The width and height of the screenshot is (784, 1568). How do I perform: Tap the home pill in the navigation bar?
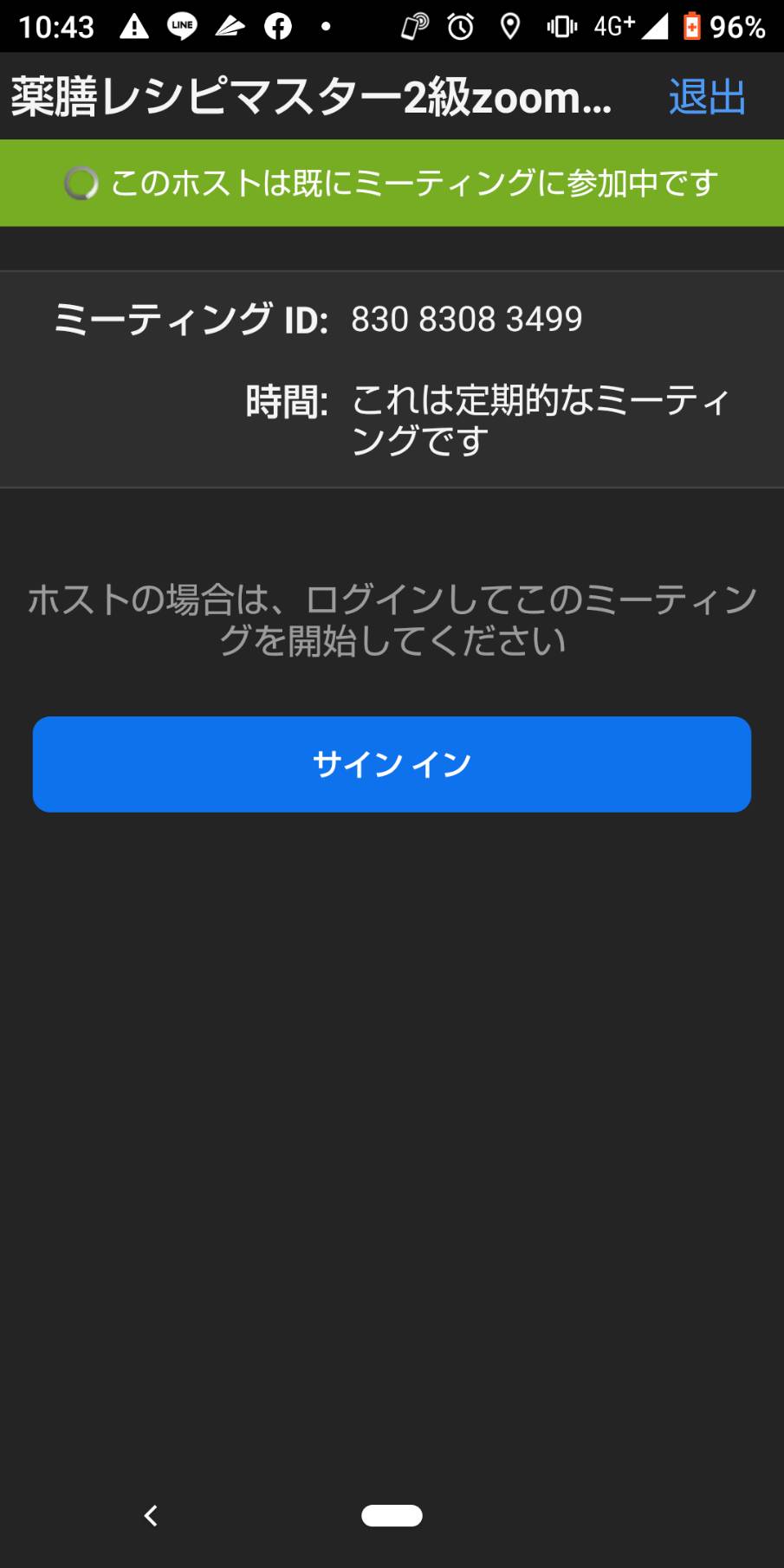coord(392,1515)
